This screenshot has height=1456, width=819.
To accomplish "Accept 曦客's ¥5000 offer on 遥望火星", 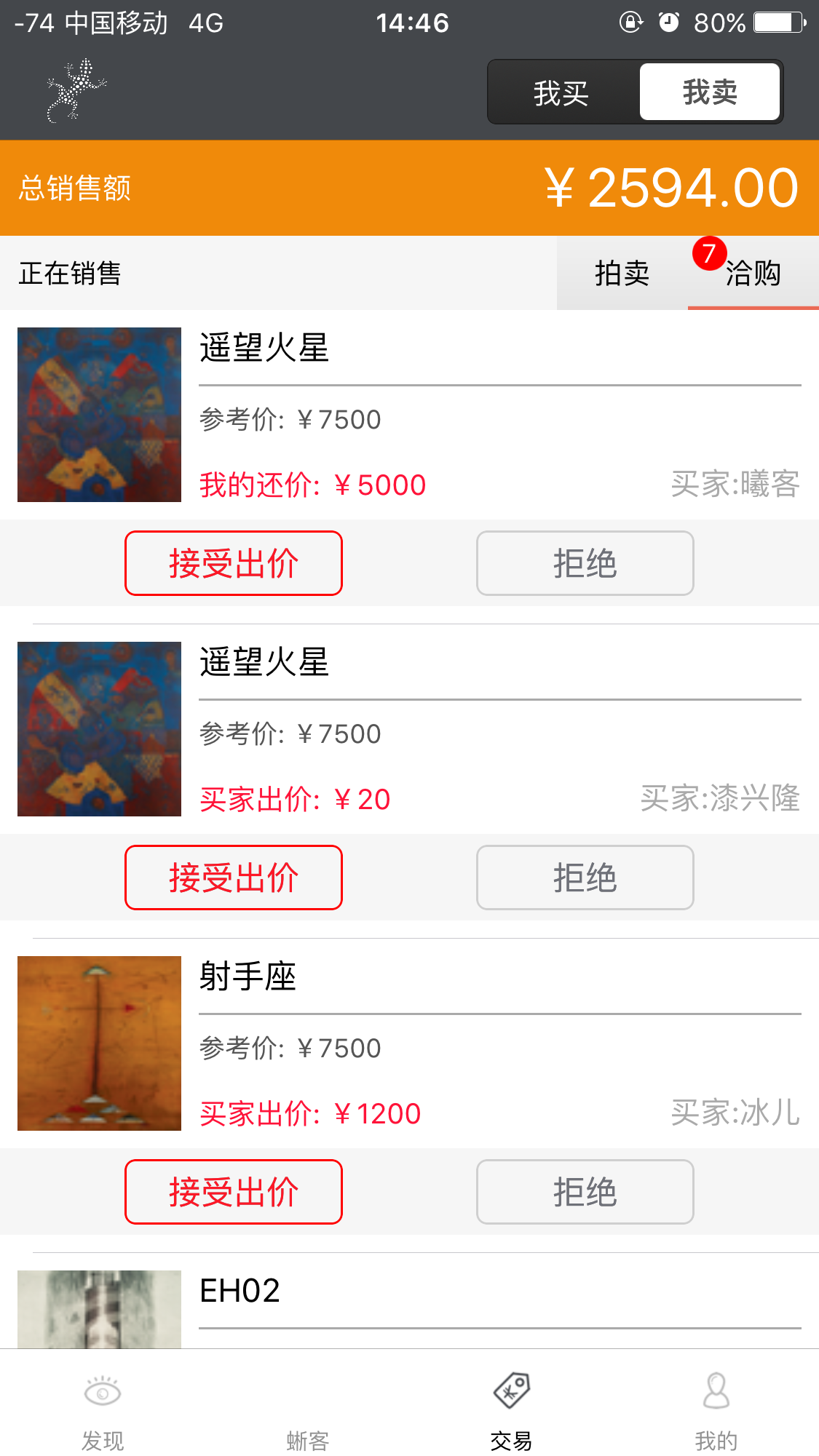I will point(234,562).
